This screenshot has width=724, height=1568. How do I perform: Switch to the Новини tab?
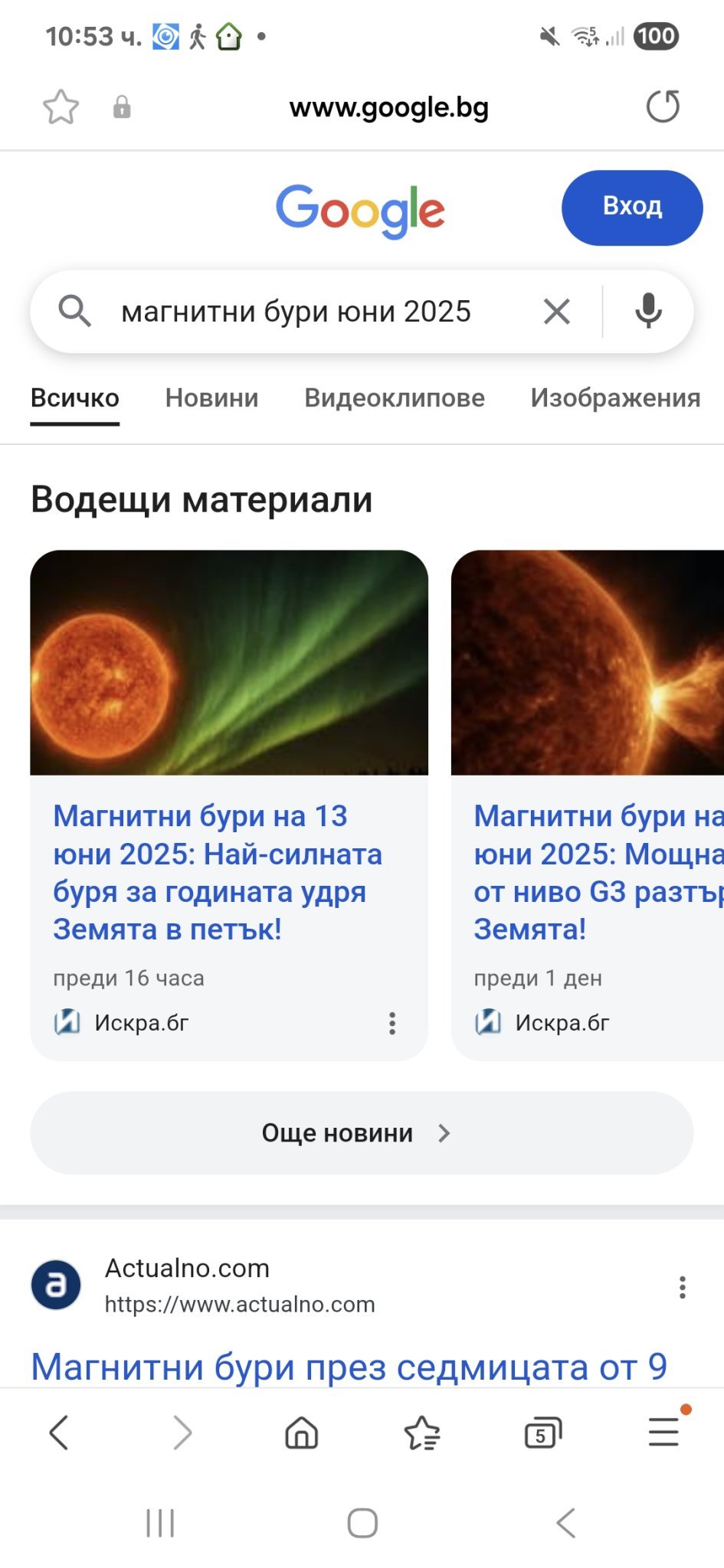coord(211,398)
